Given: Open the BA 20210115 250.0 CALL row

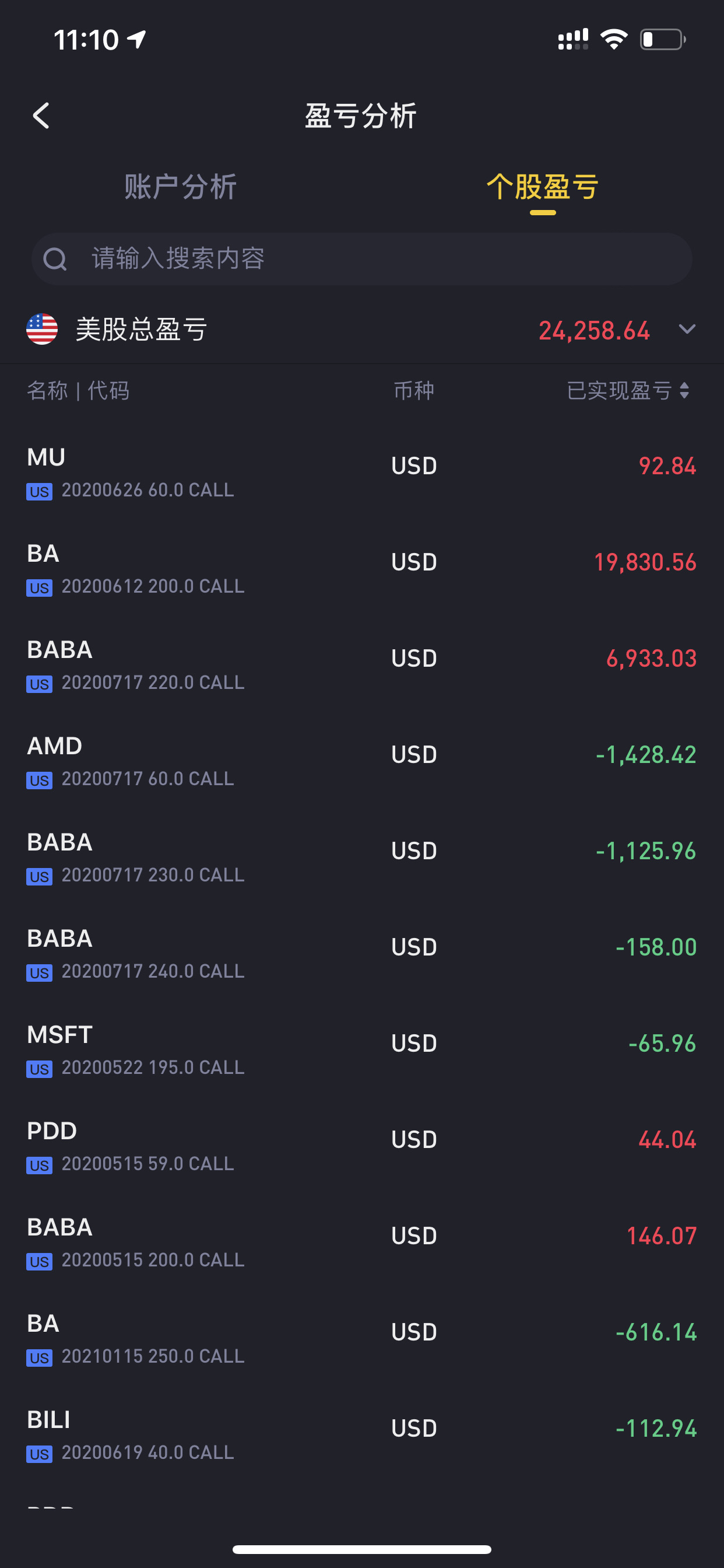Looking at the screenshot, I should coord(362,1338).
